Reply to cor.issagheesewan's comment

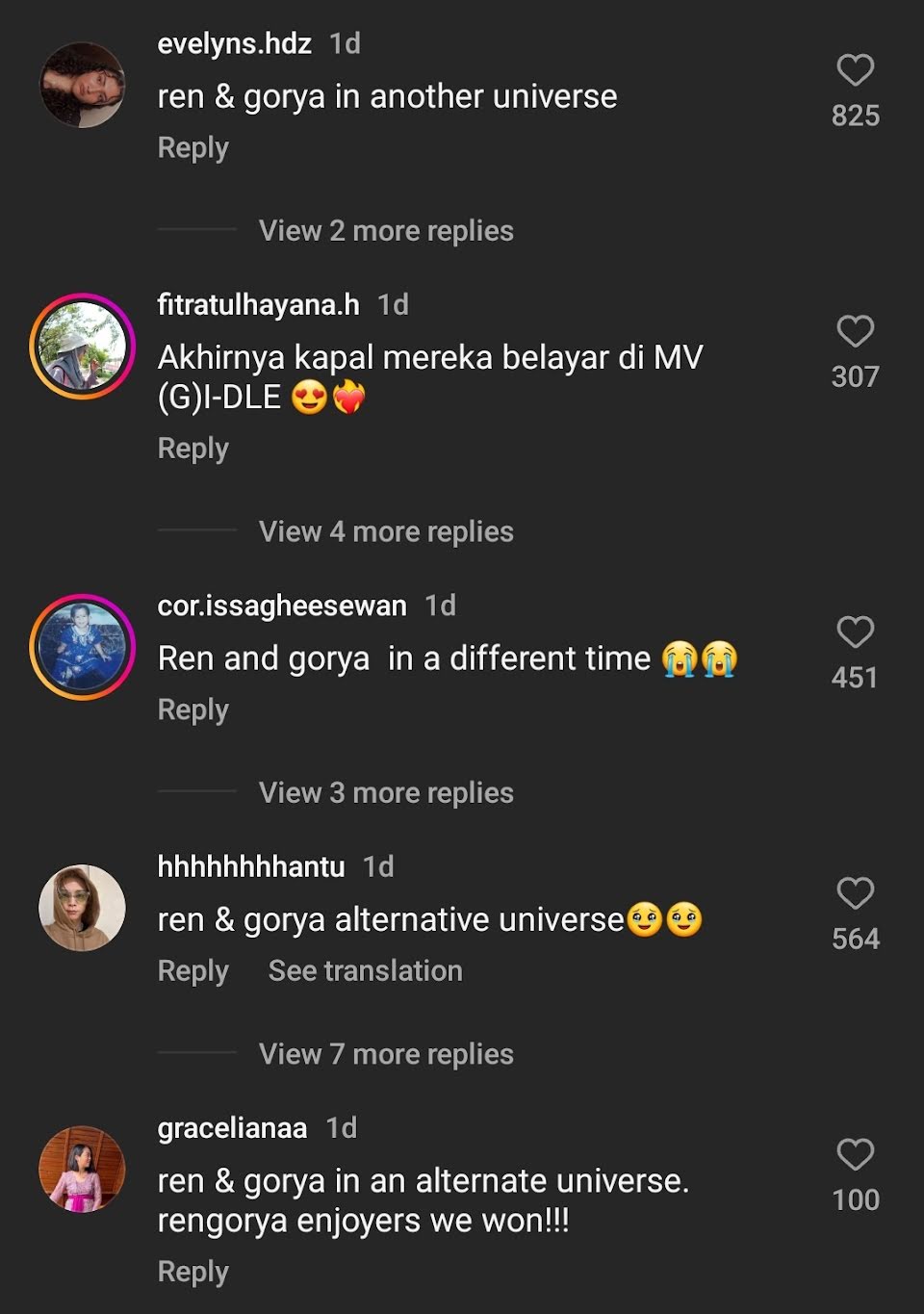pyautogui.click(x=192, y=710)
